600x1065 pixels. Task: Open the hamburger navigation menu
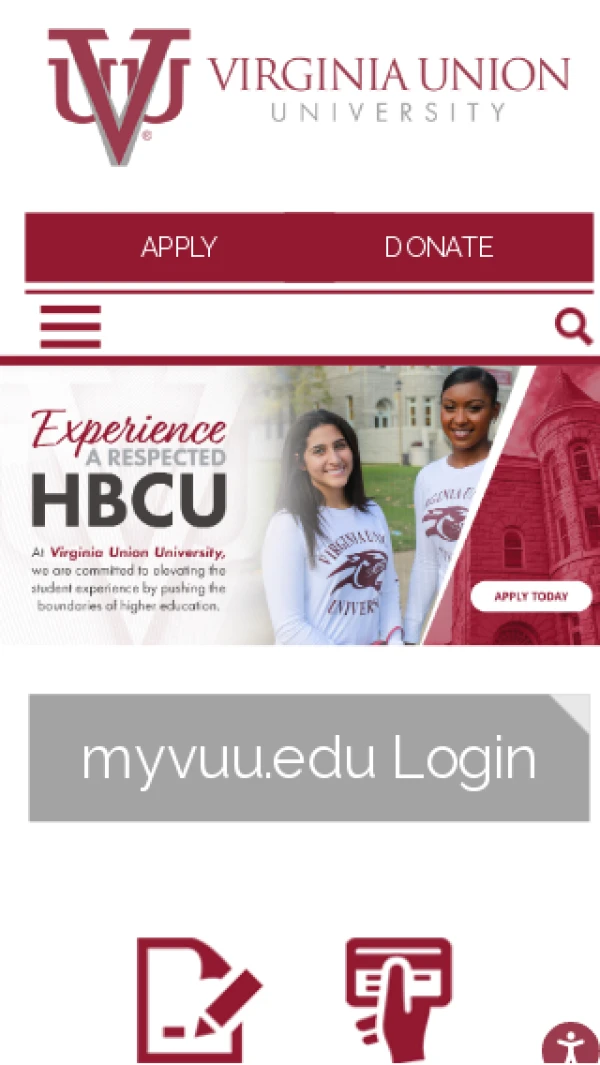click(x=70, y=327)
